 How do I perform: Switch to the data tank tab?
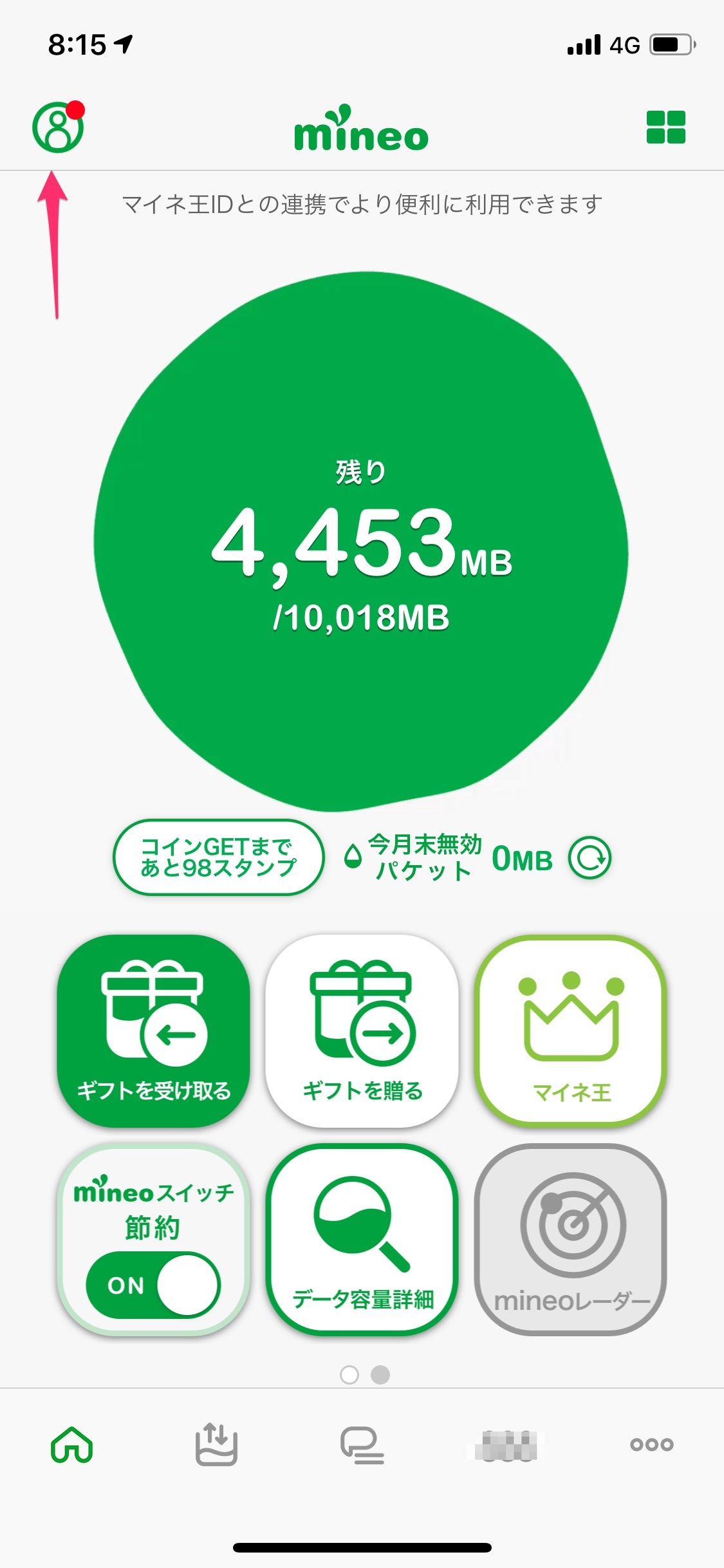(x=216, y=1444)
